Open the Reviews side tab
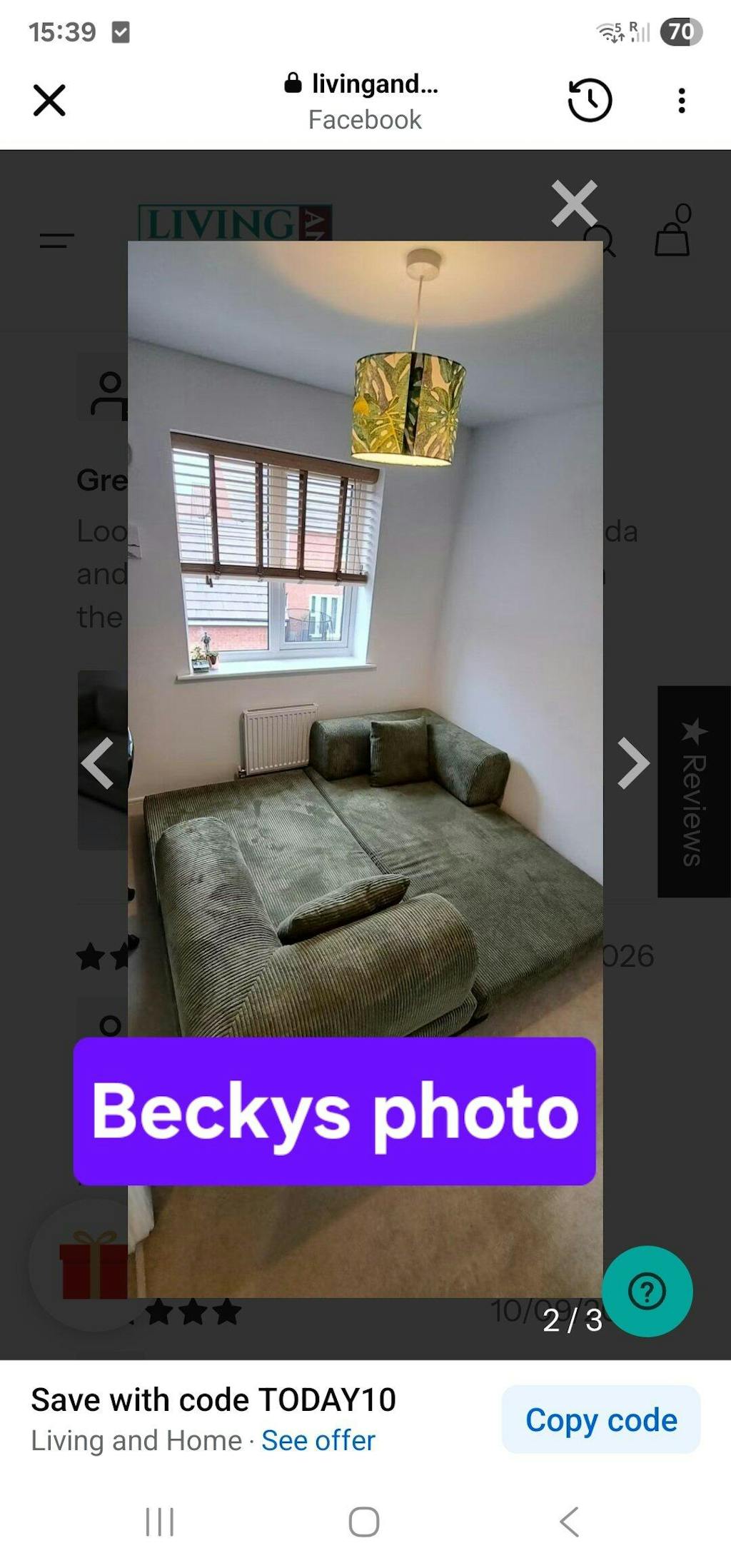This screenshot has width=731, height=1568. (693, 791)
